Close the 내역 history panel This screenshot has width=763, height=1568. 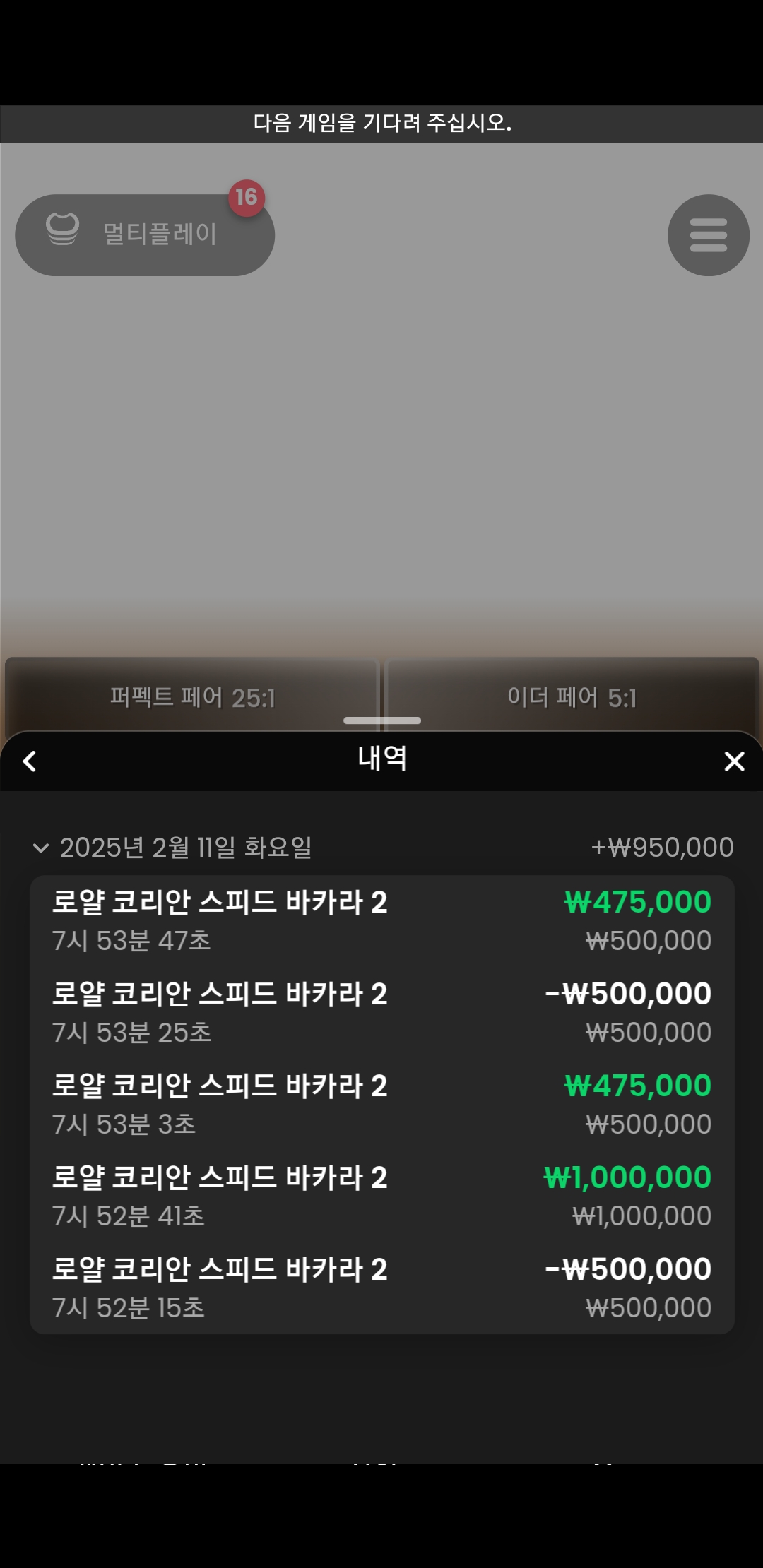pos(734,761)
